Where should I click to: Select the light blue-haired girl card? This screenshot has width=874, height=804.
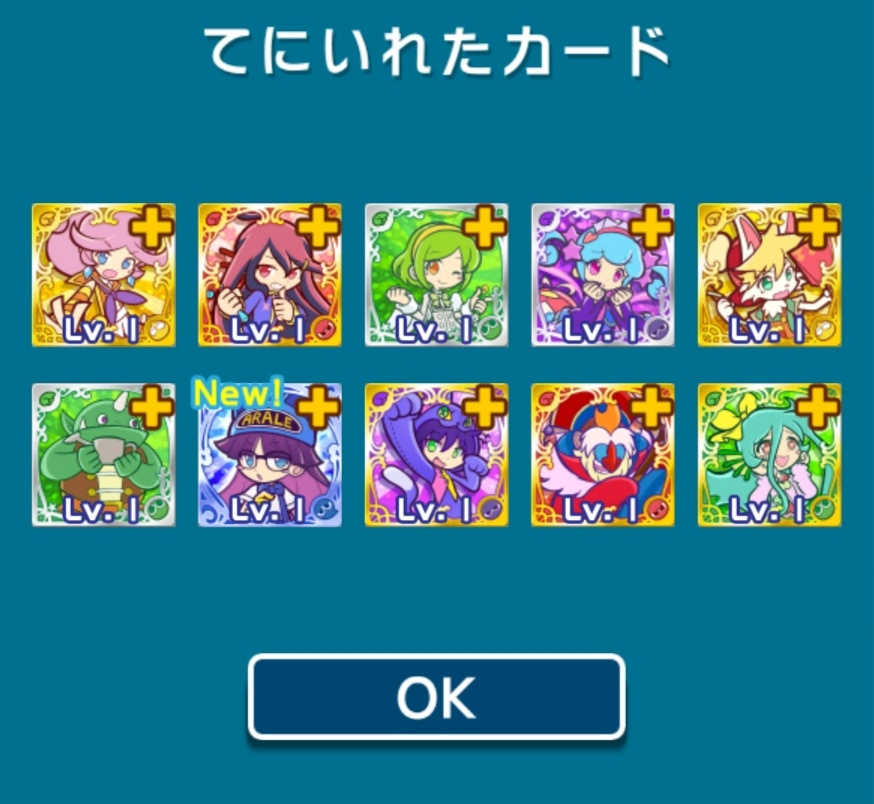(x=603, y=275)
